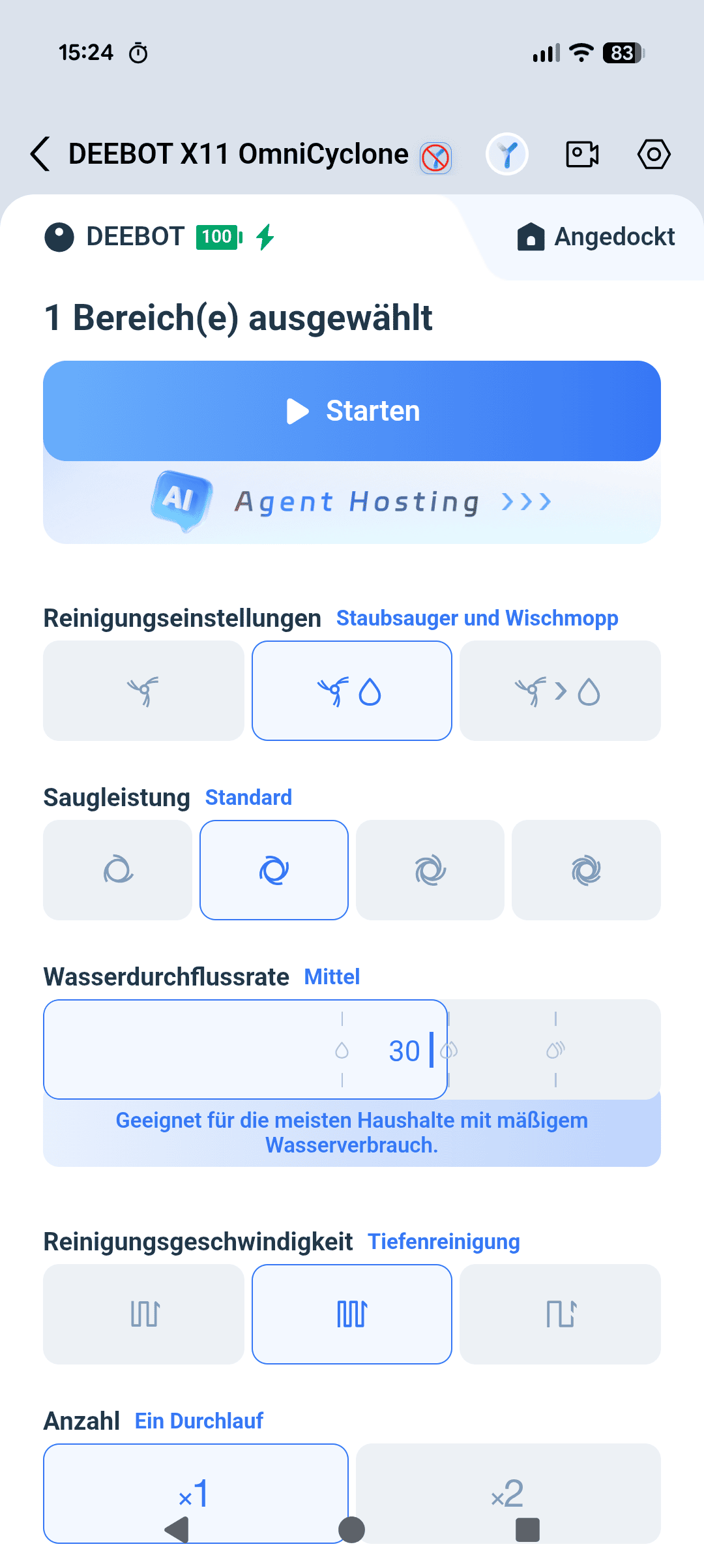Select one cleaning pass with x1

(x=196, y=1494)
